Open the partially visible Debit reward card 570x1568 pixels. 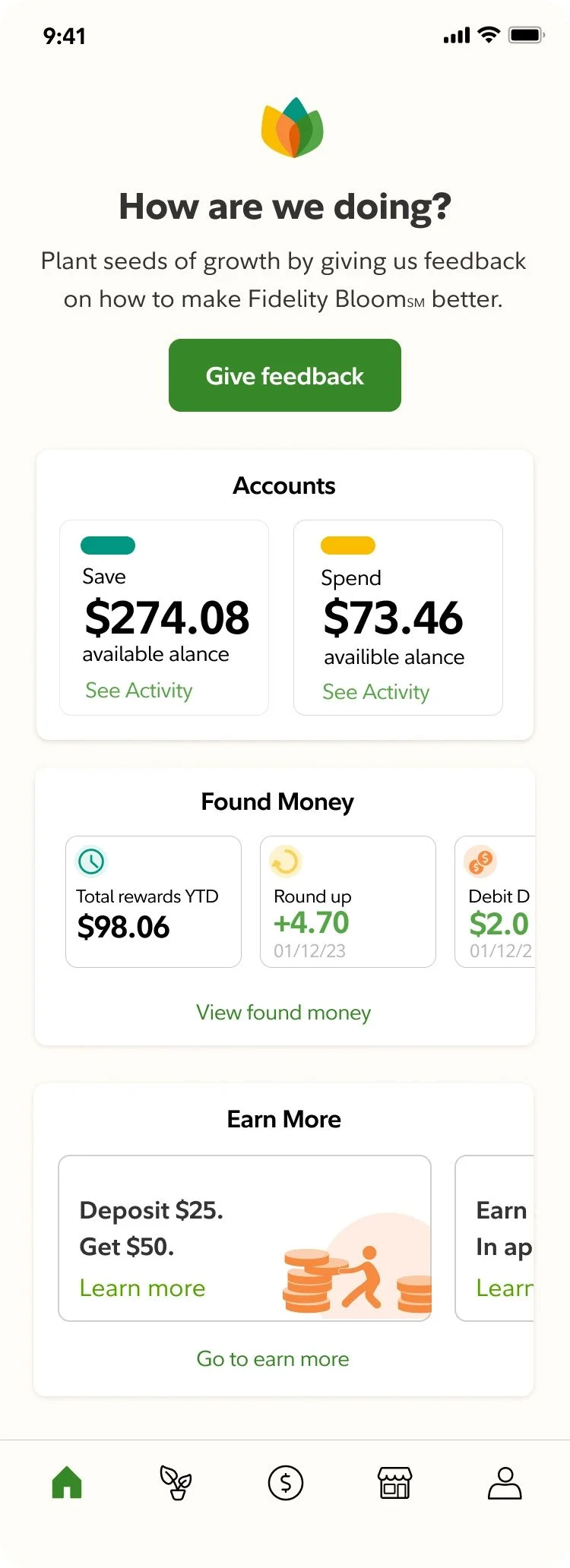(x=496, y=902)
